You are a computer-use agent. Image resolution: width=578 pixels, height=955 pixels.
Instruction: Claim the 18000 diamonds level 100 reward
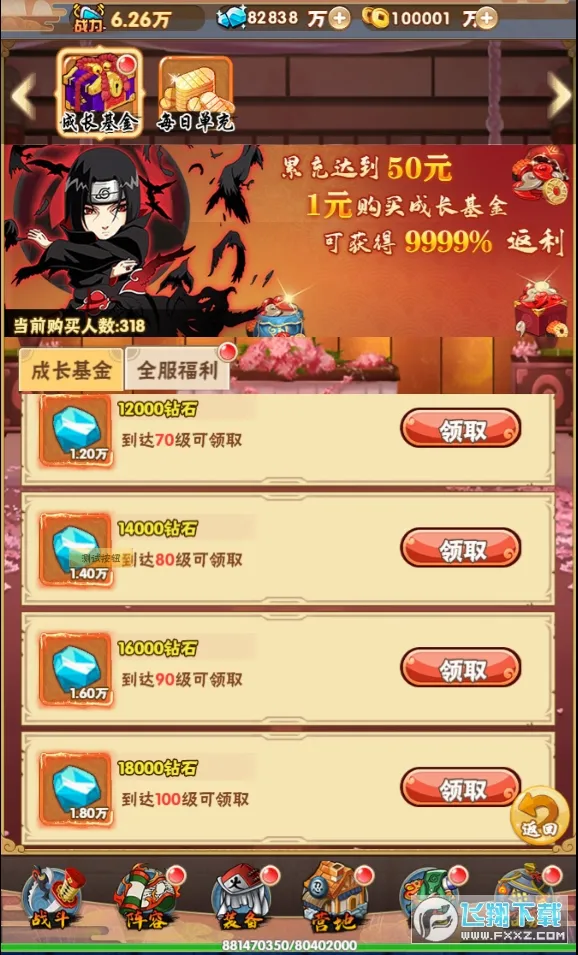tap(460, 788)
